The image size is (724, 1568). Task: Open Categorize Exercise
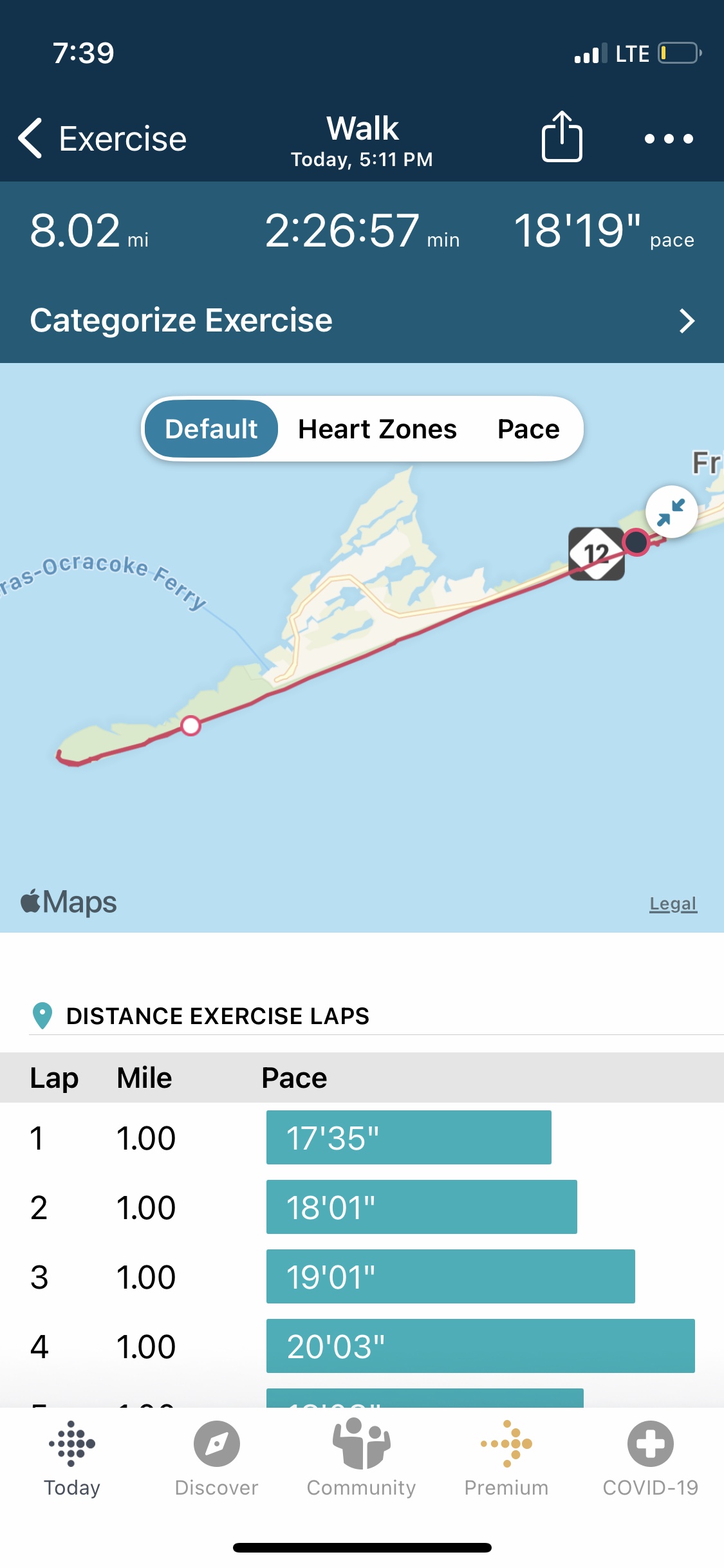[x=362, y=321]
